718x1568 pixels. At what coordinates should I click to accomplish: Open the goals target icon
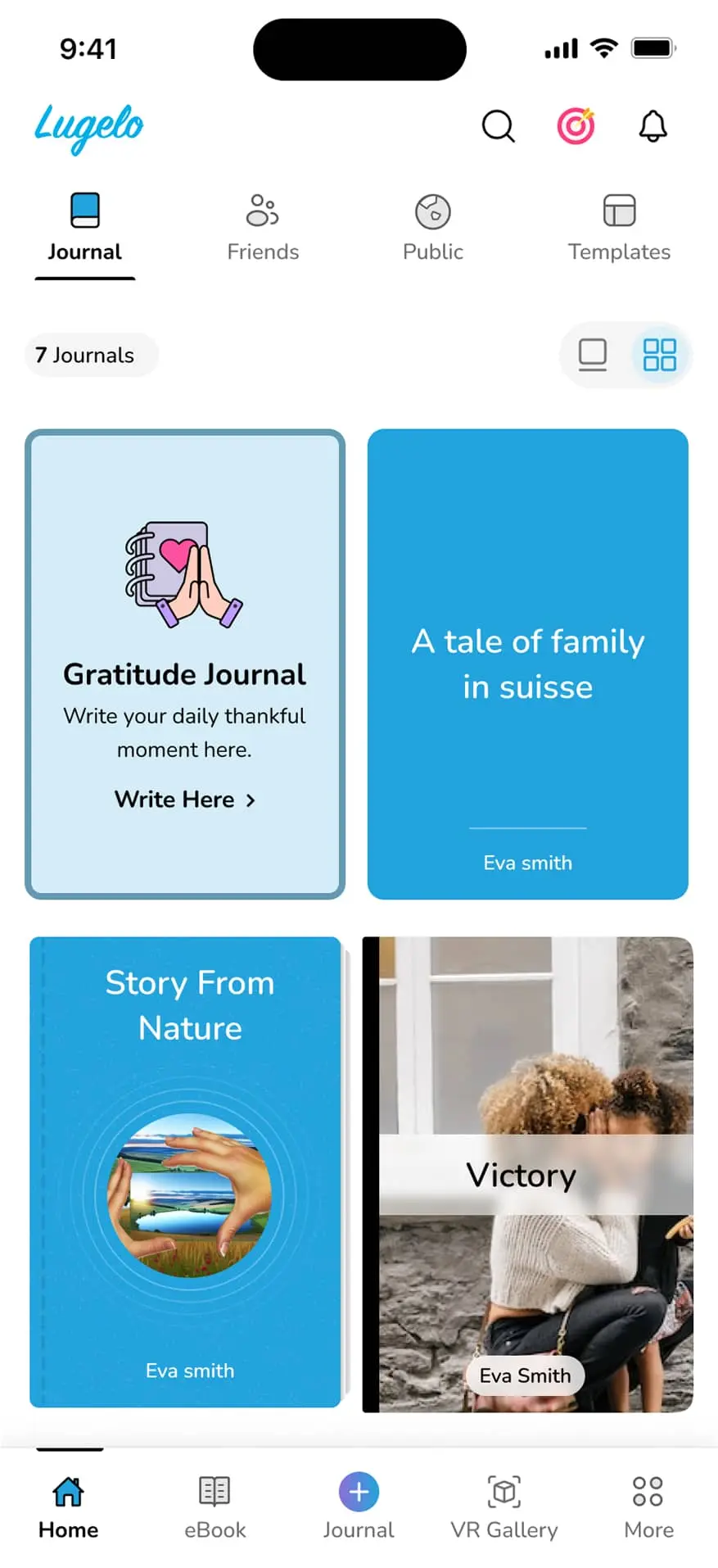pos(576,127)
